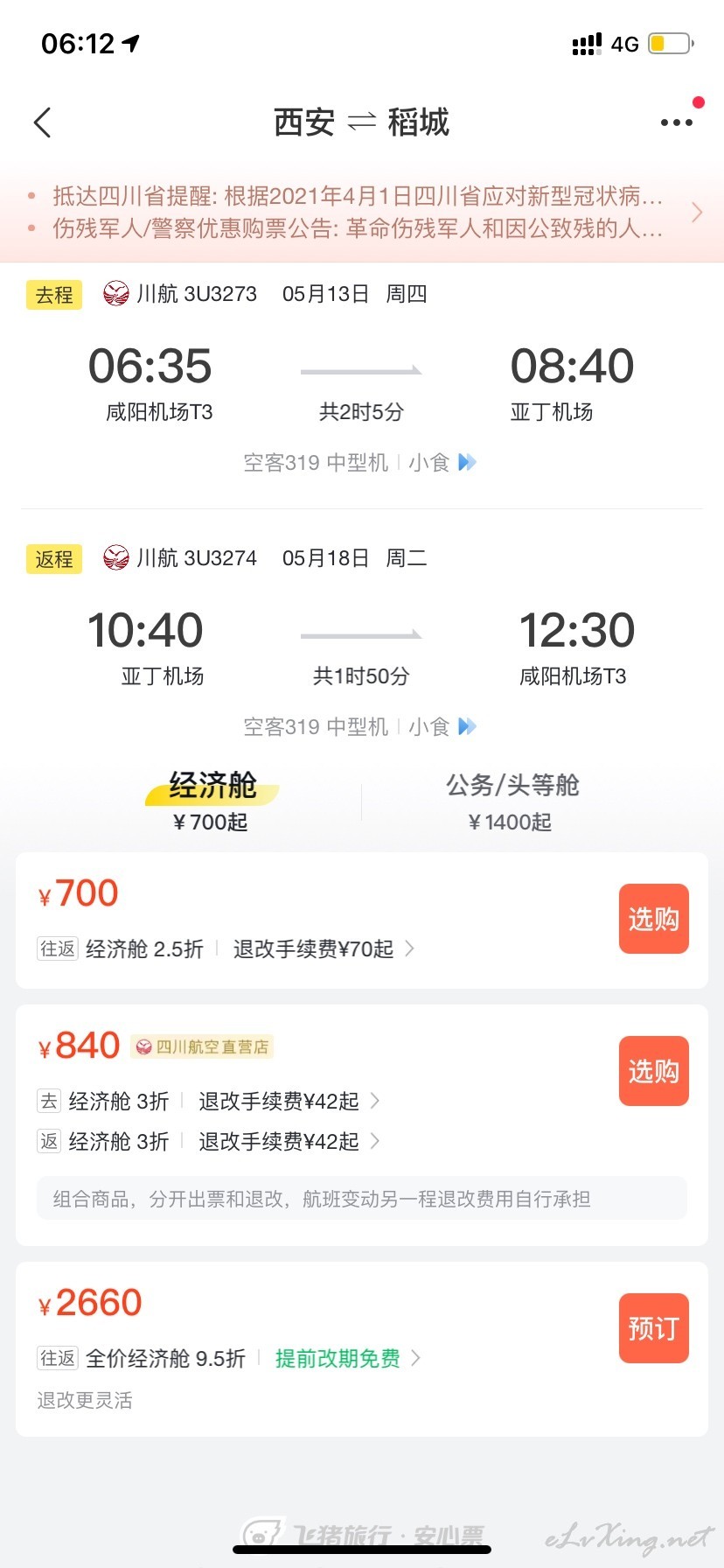View outbound 退改手续费¥42起 rules
The height and width of the screenshot is (1568, 724).
pyautogui.click(x=289, y=1101)
